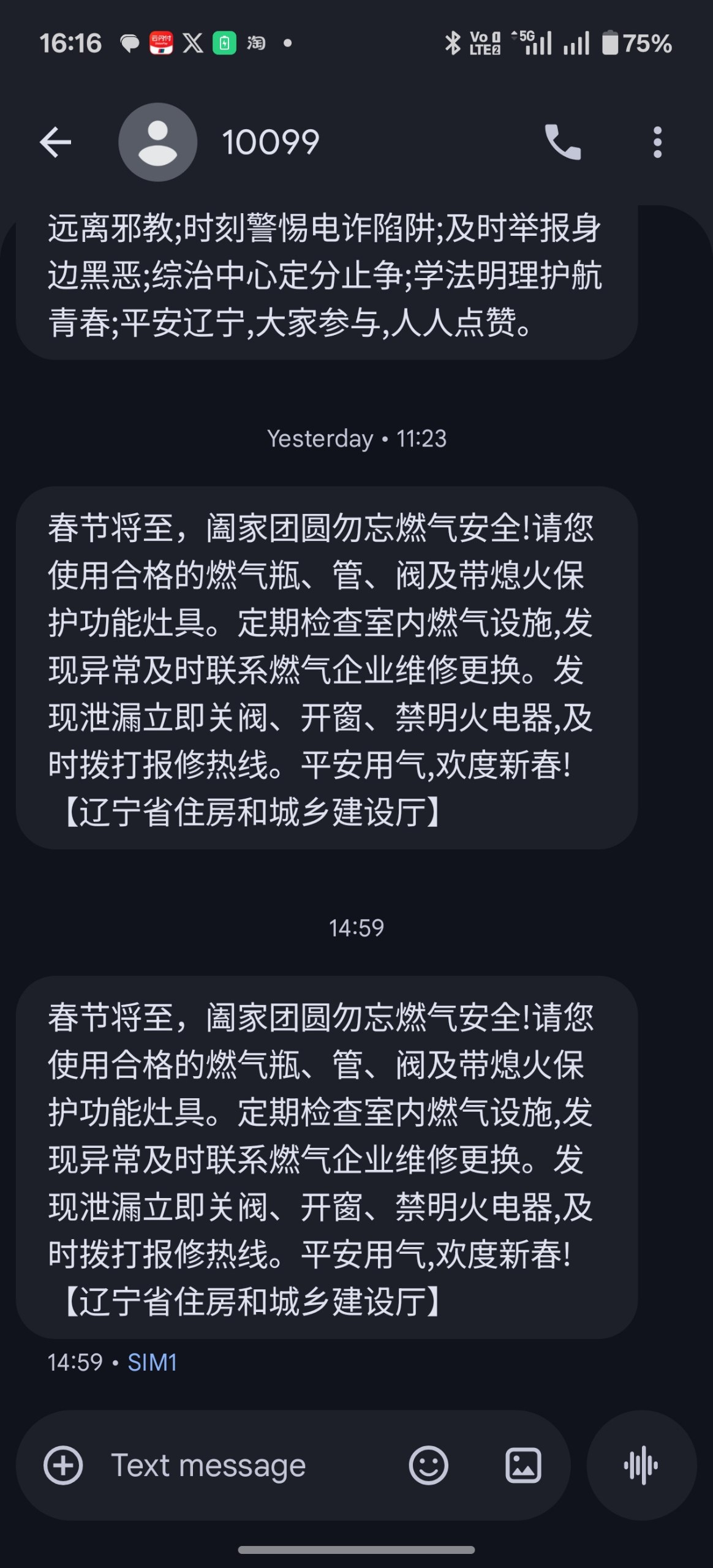The image size is (713, 1568).
Task: Open the emoji picker
Action: pyautogui.click(x=428, y=1465)
